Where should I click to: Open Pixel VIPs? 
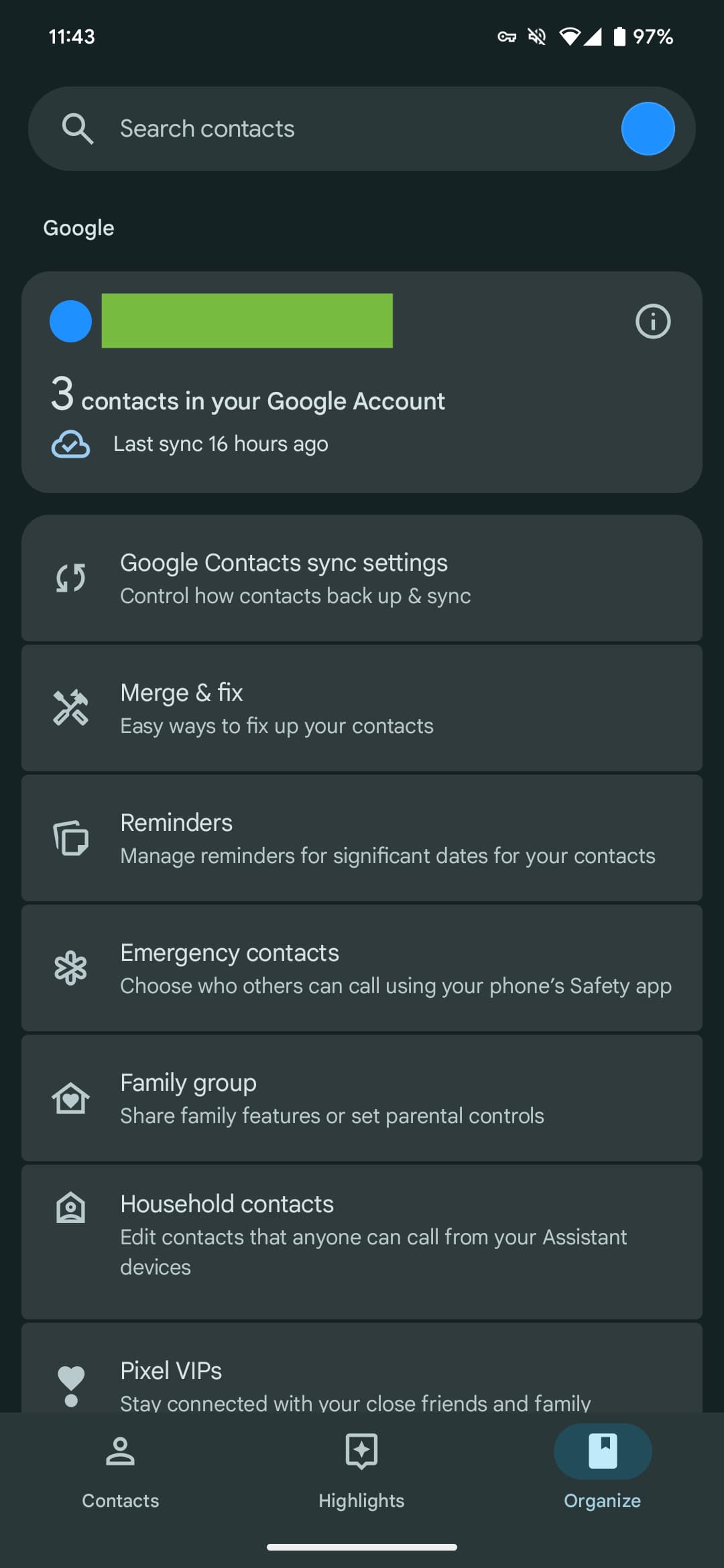(362, 1368)
